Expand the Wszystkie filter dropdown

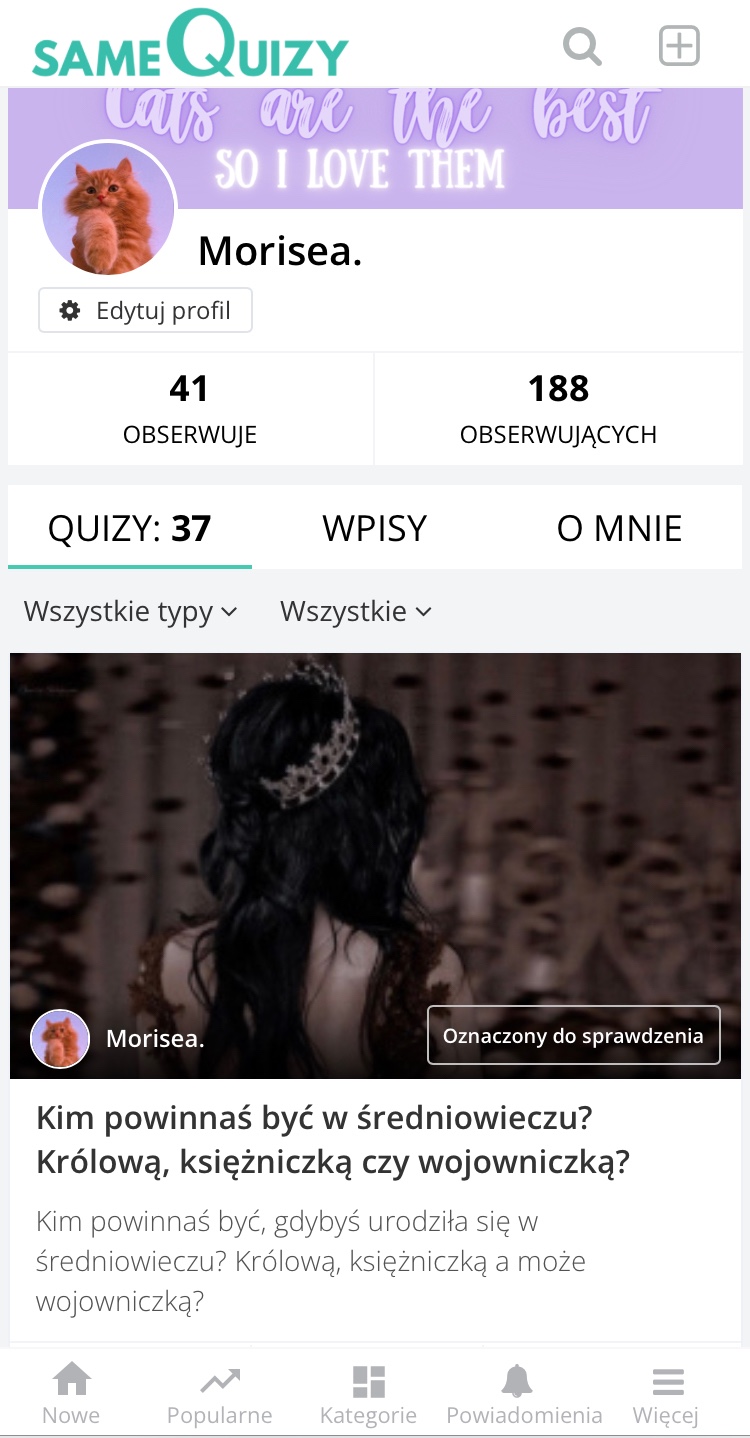click(355, 611)
